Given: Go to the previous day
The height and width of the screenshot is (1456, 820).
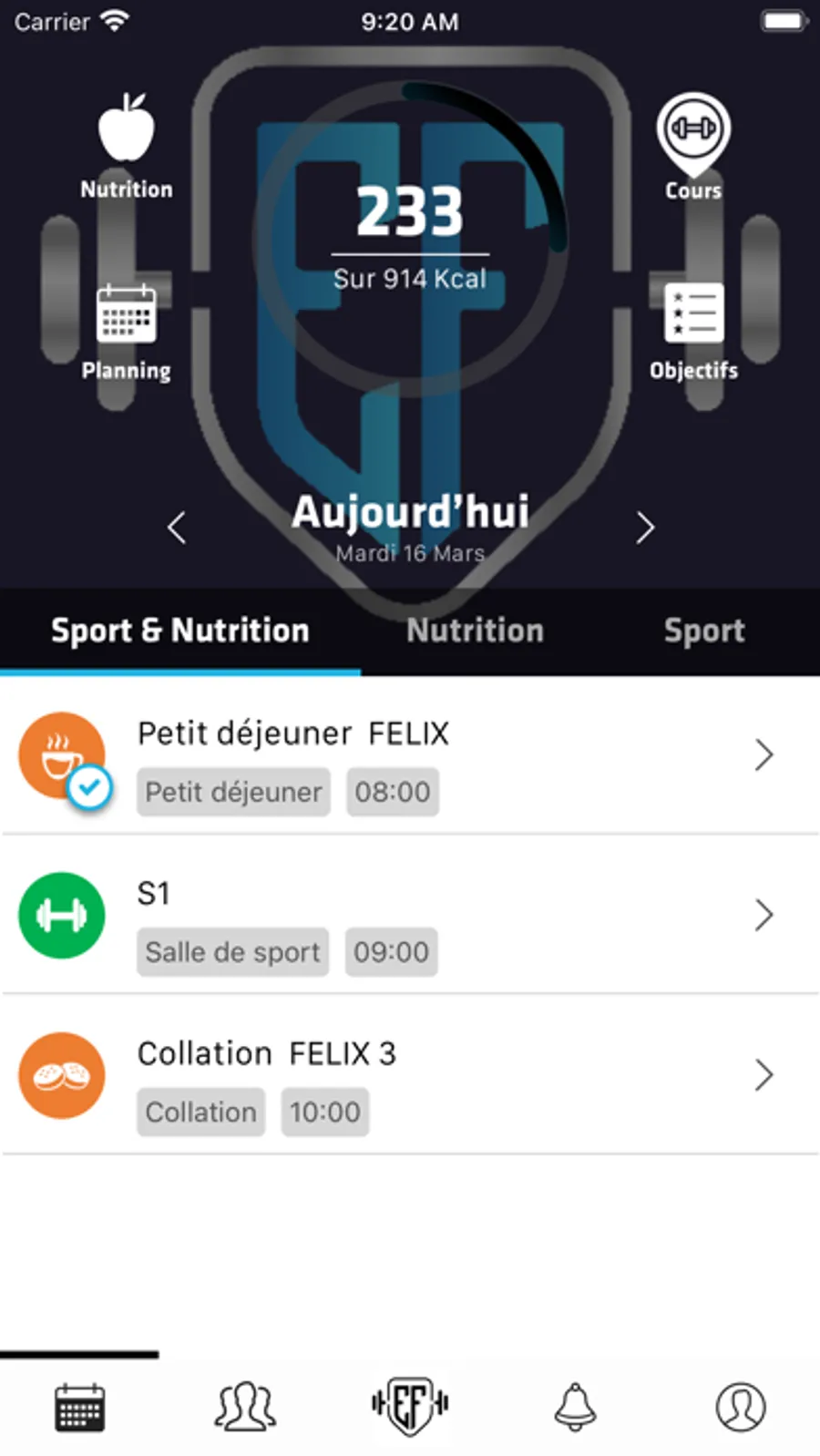Looking at the screenshot, I should coord(177,527).
